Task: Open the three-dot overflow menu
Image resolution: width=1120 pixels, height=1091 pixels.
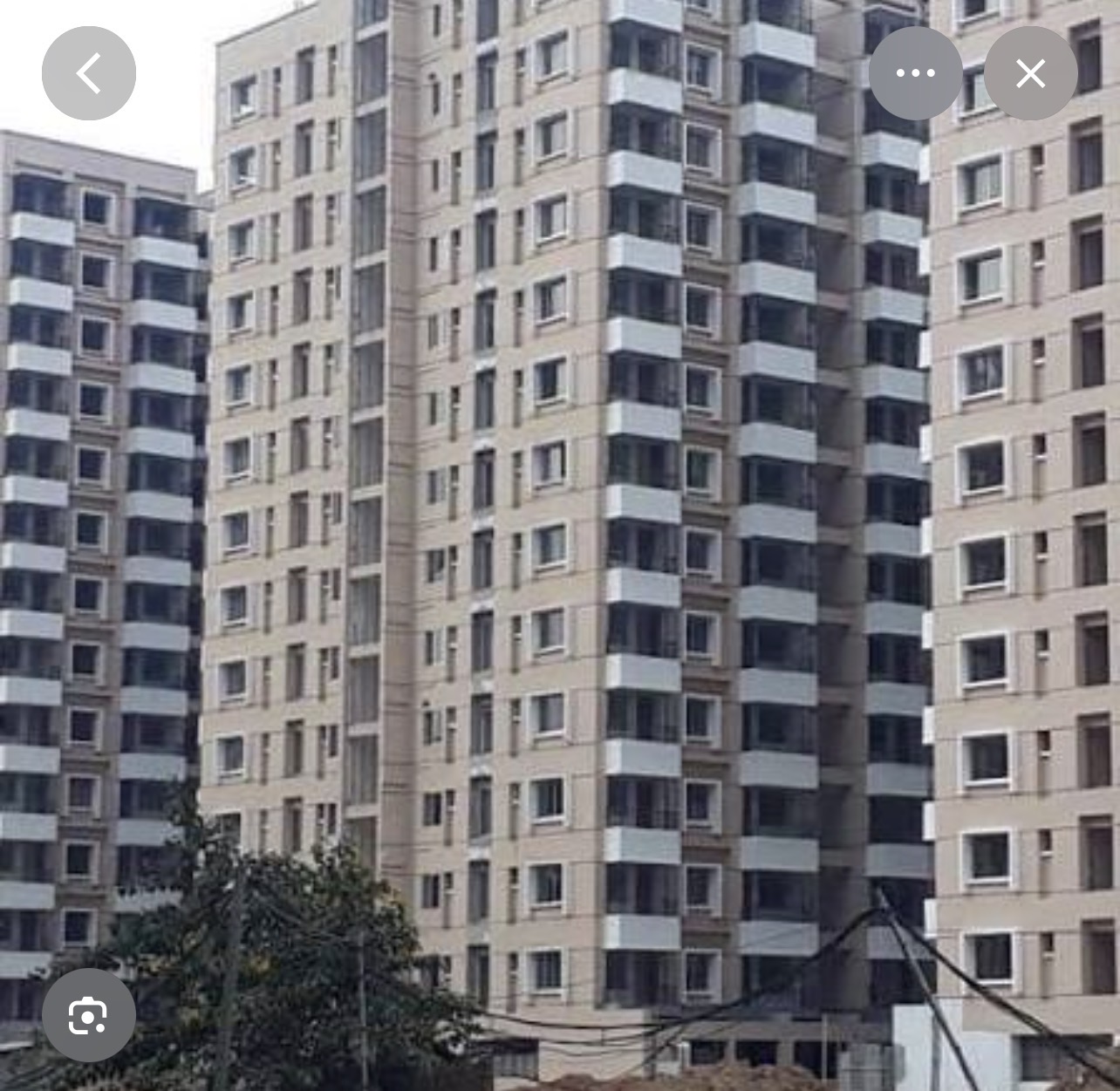Action: click(x=915, y=73)
